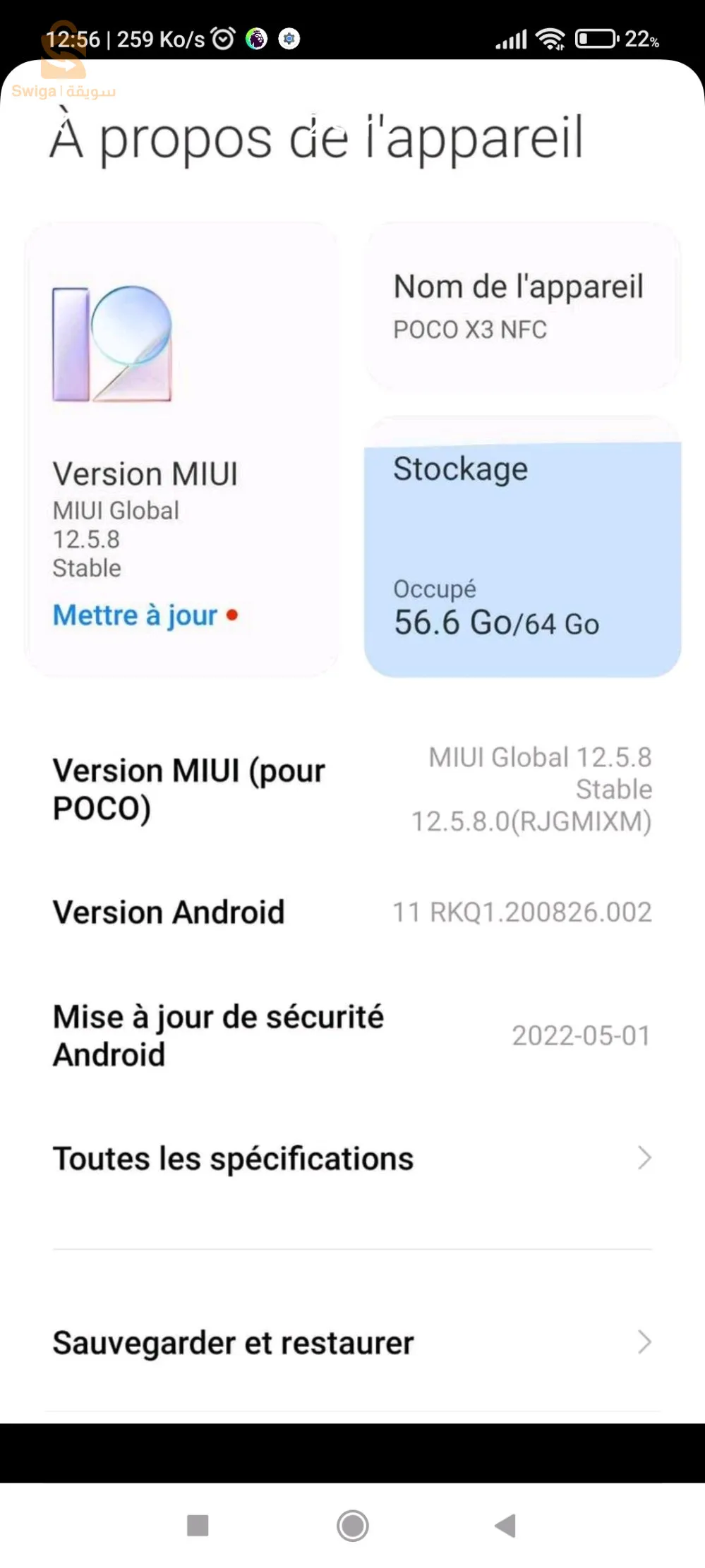Check the battery icon showing 22%

point(595,39)
